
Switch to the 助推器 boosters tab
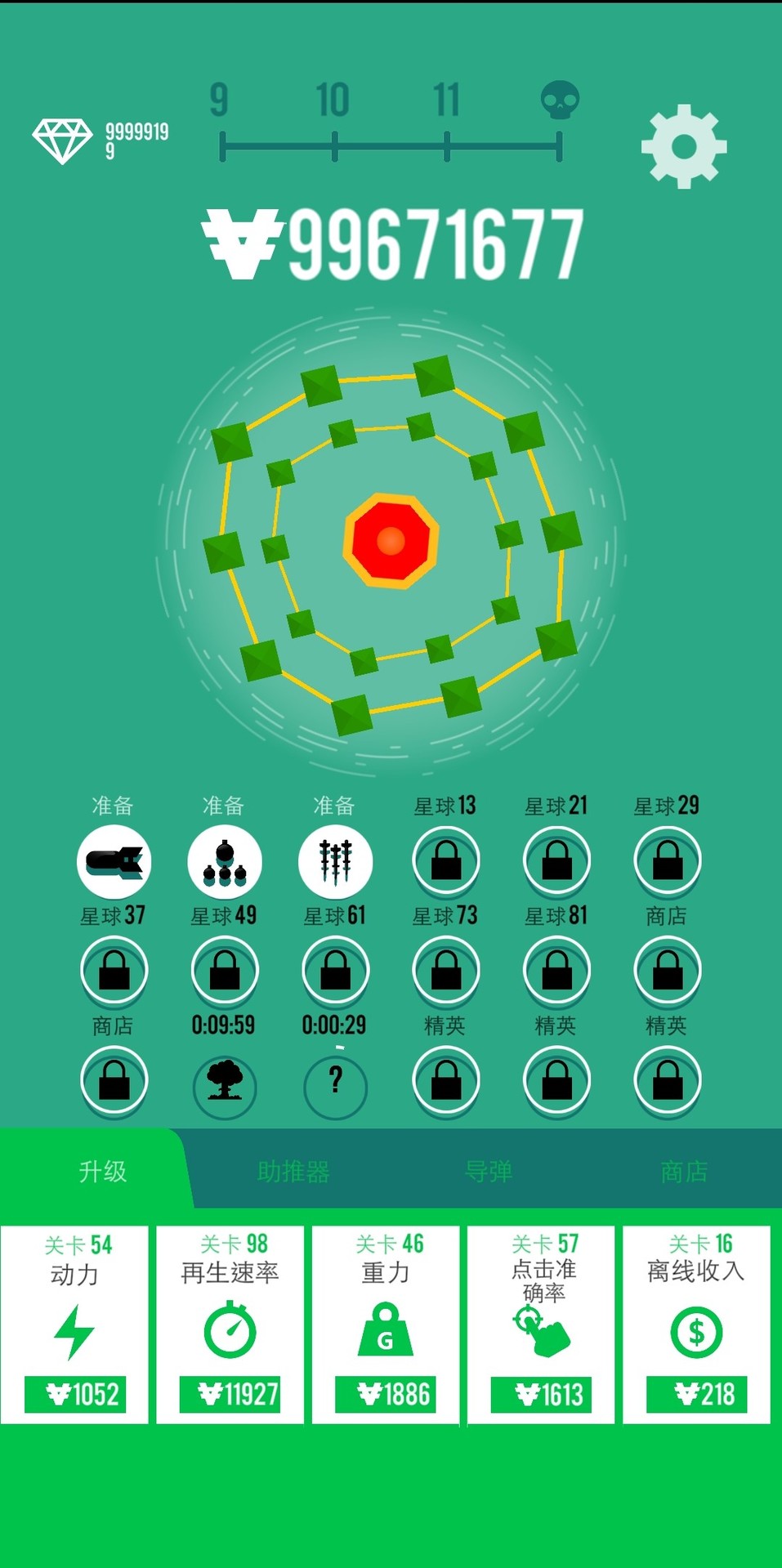[x=293, y=1171]
